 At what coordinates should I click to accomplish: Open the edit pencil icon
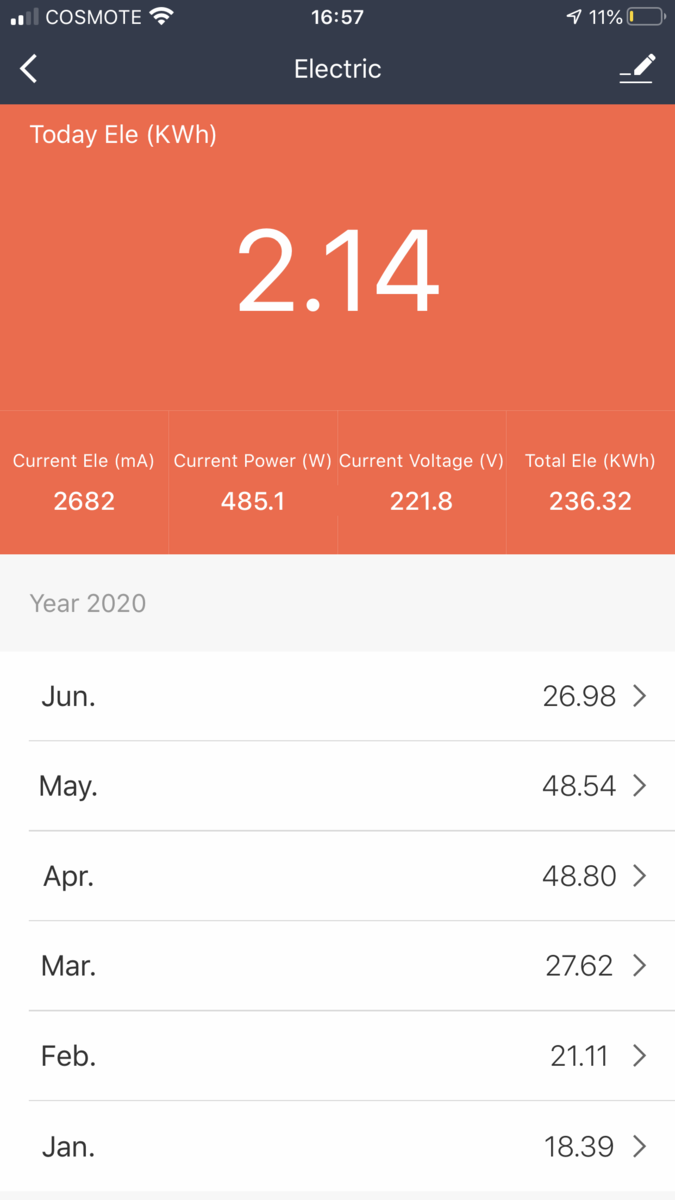(637, 69)
